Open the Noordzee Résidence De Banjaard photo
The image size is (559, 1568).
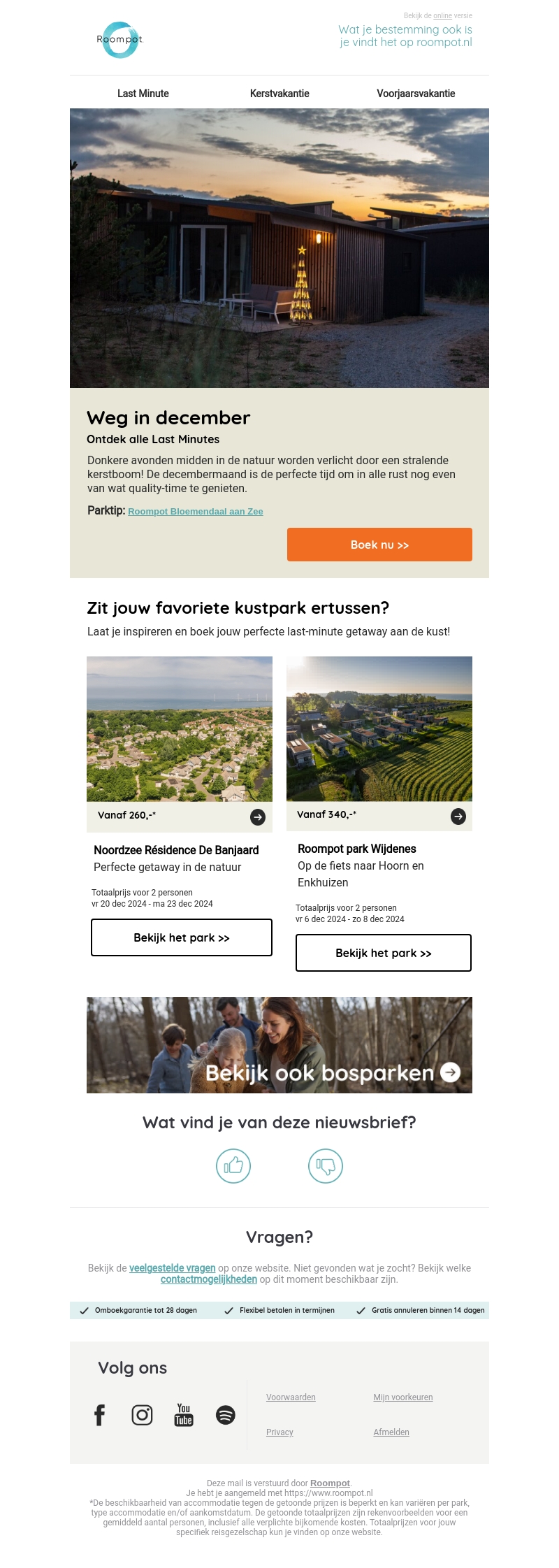pos(180,728)
